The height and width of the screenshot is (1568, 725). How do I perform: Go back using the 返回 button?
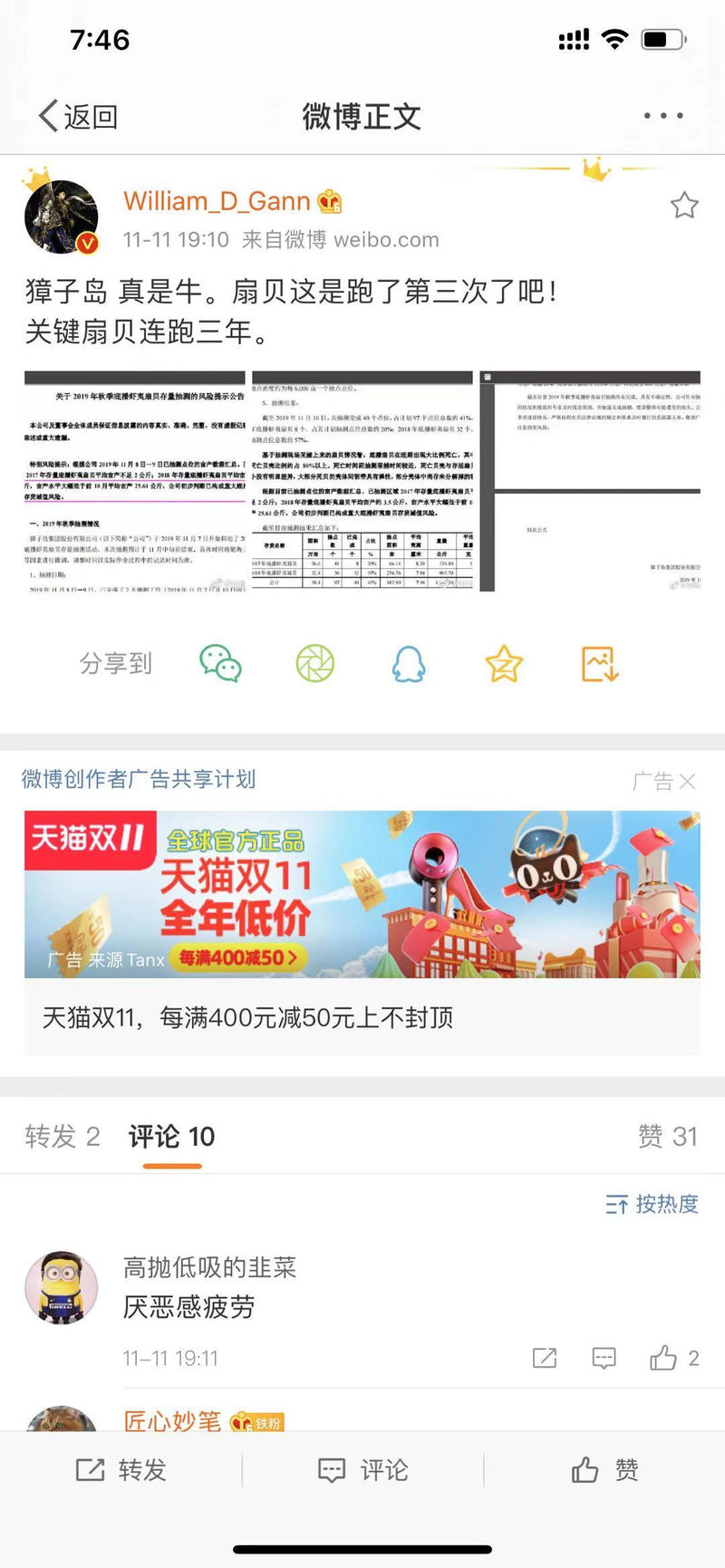coord(79,116)
